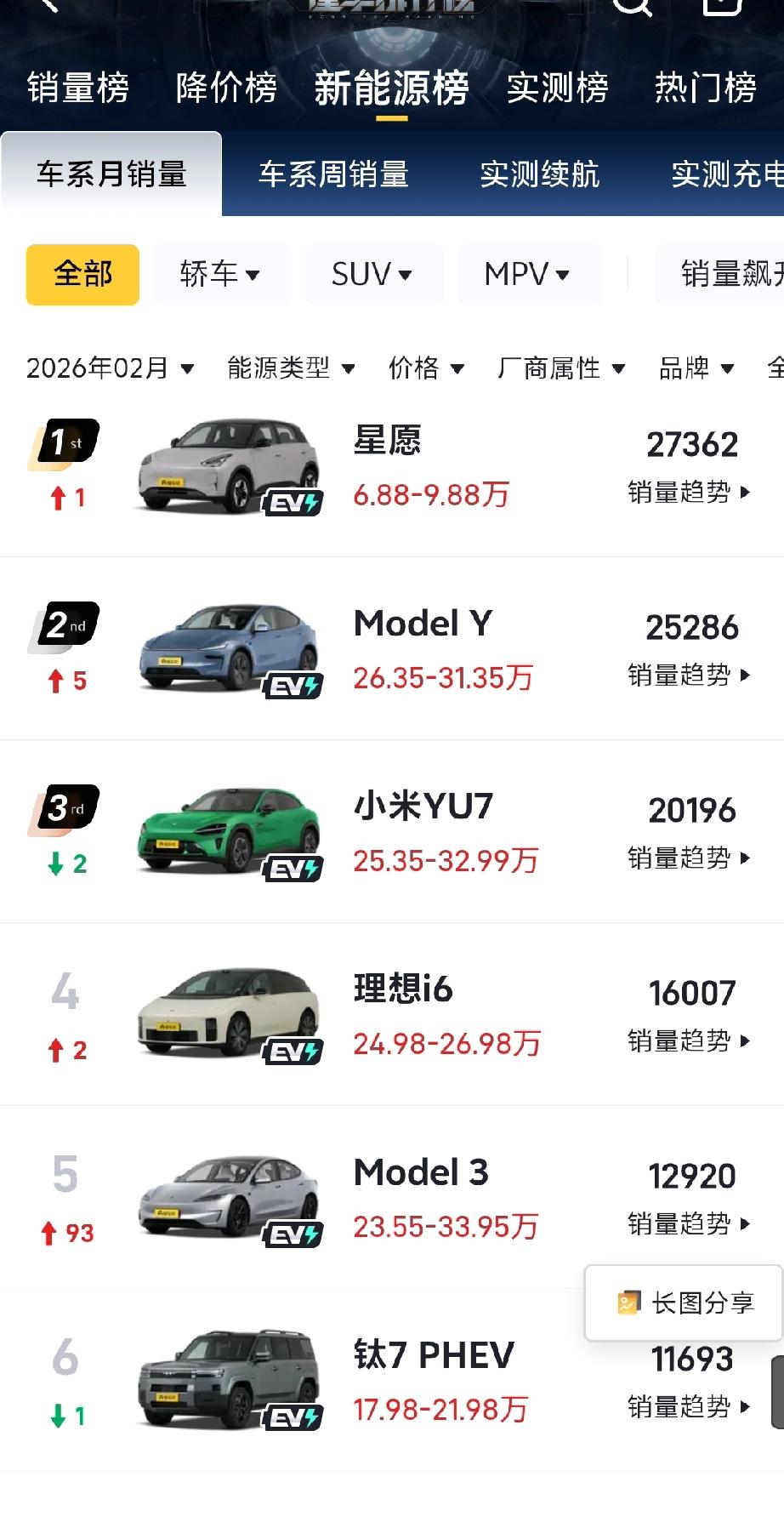This screenshot has width=784, height=1522.
Task: Open the 价格 price filter dropdown
Action: 427,368
